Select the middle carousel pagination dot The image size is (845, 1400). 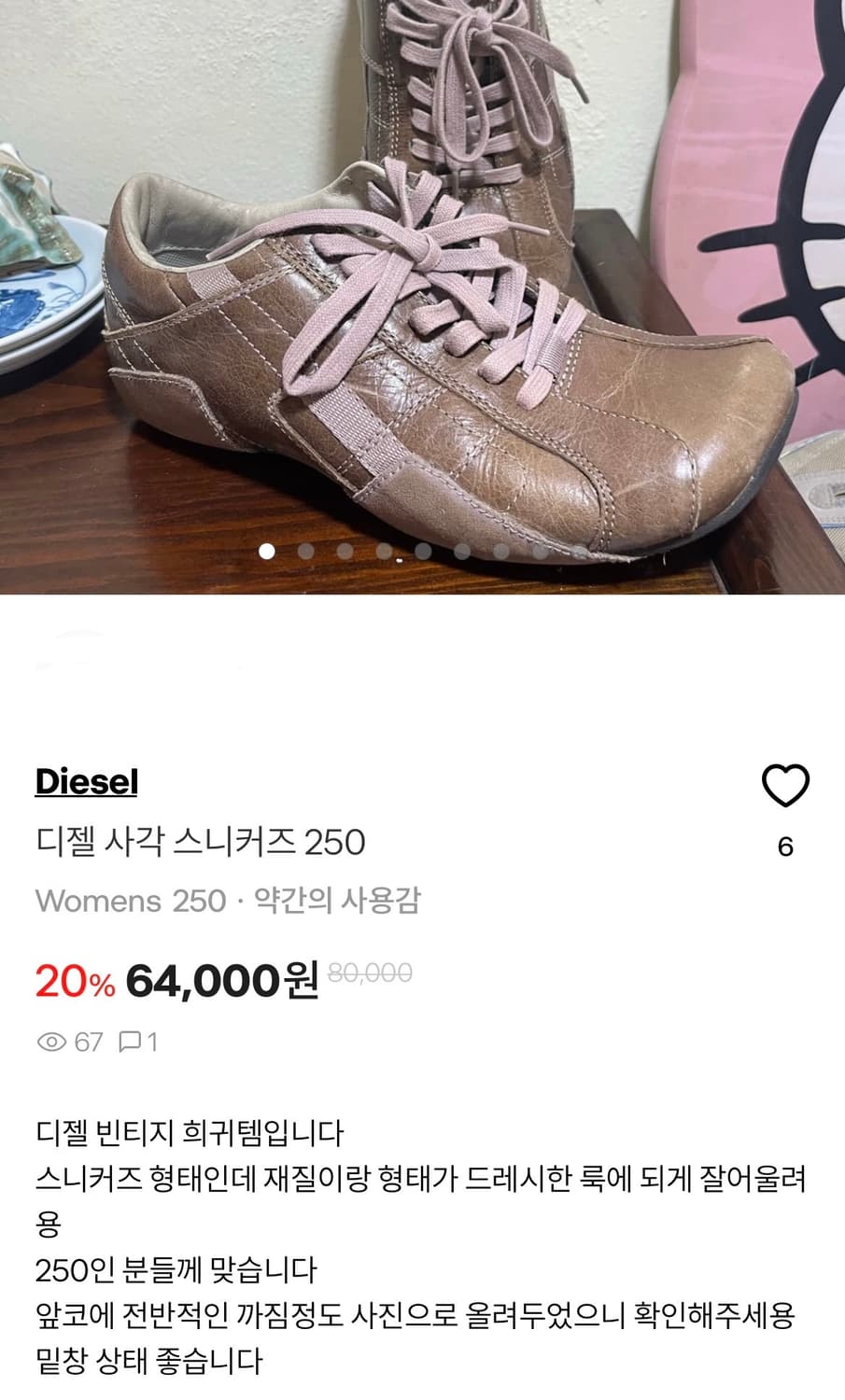pos(403,553)
